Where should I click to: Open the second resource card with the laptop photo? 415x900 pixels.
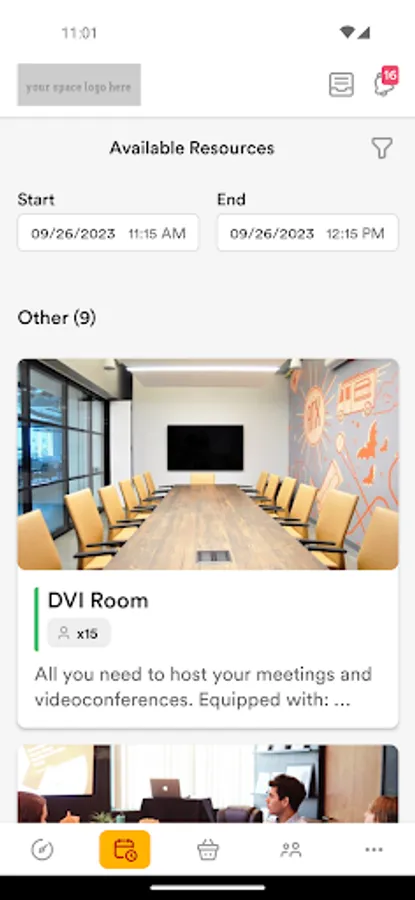click(x=208, y=784)
